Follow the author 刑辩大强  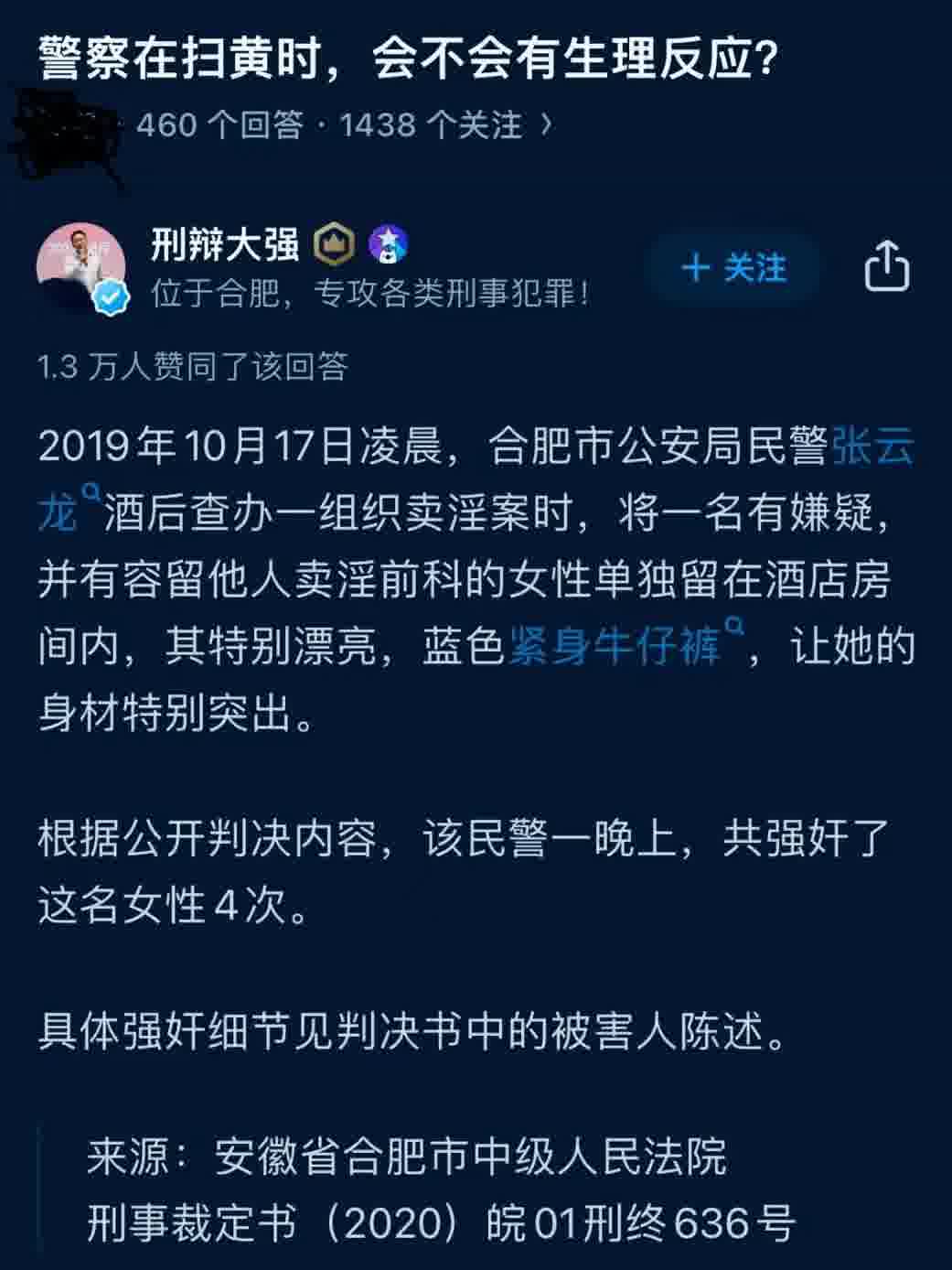click(x=733, y=268)
